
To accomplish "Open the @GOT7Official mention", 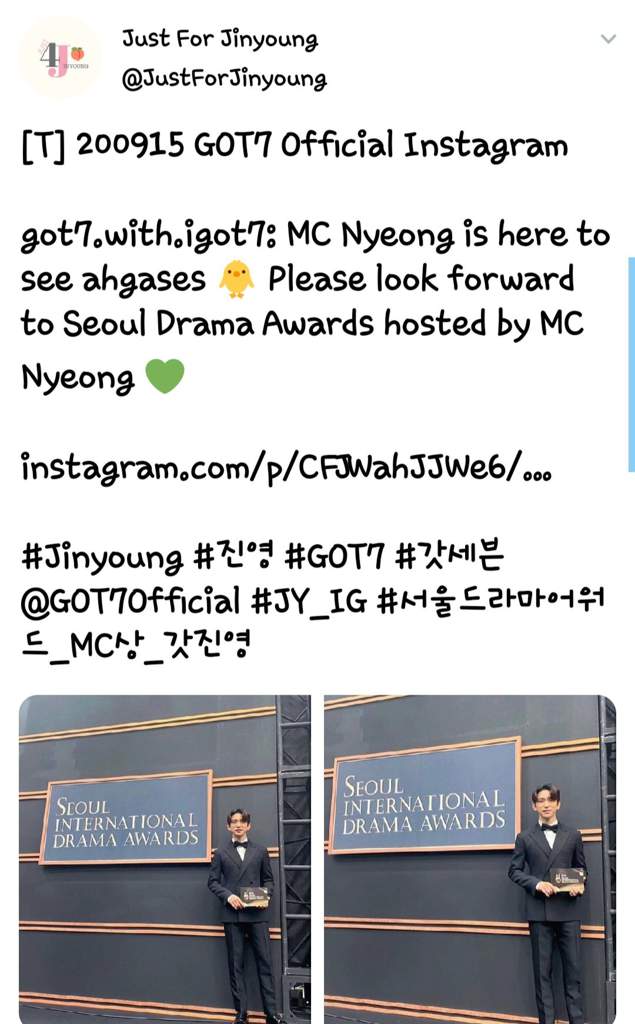I will tap(130, 600).
